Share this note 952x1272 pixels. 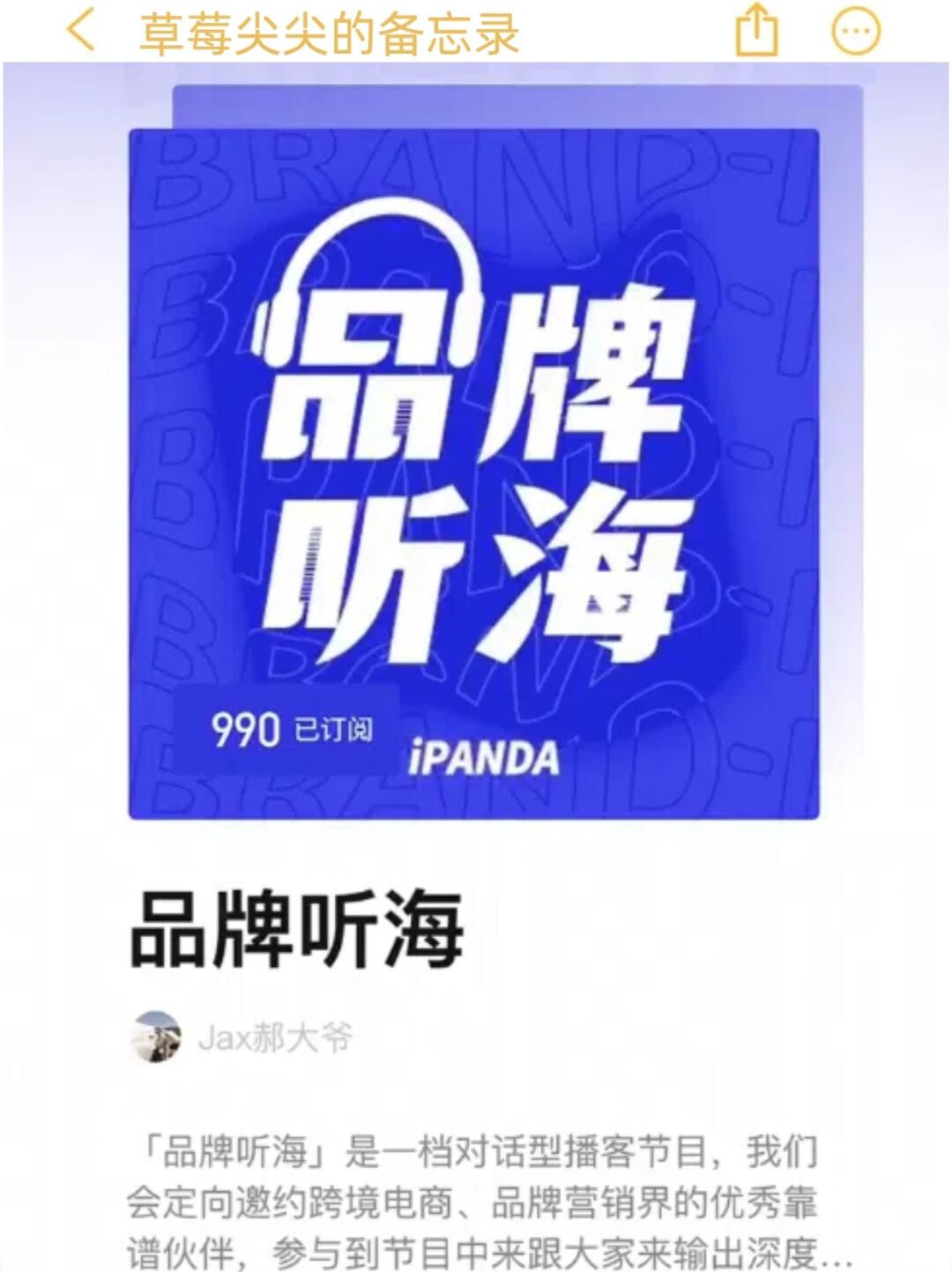[x=756, y=31]
